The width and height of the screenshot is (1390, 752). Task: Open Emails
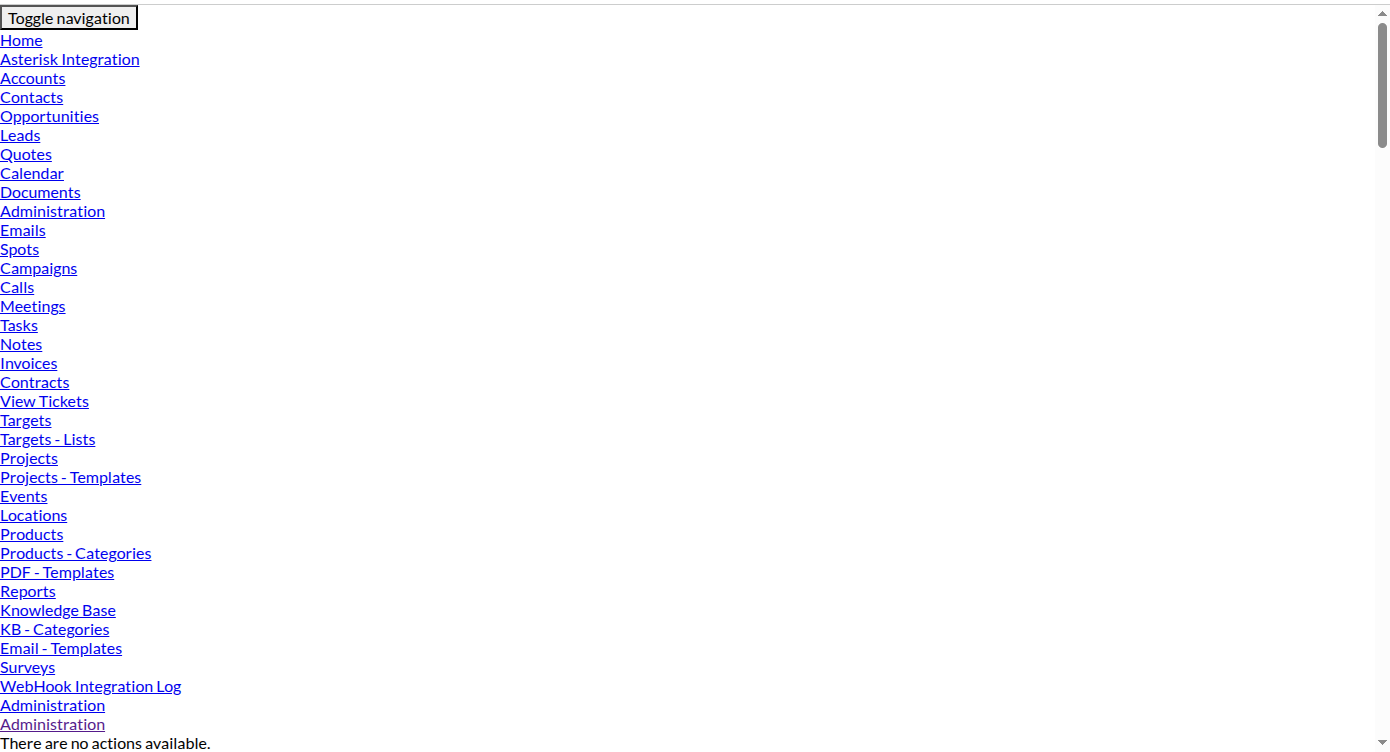[23, 231]
